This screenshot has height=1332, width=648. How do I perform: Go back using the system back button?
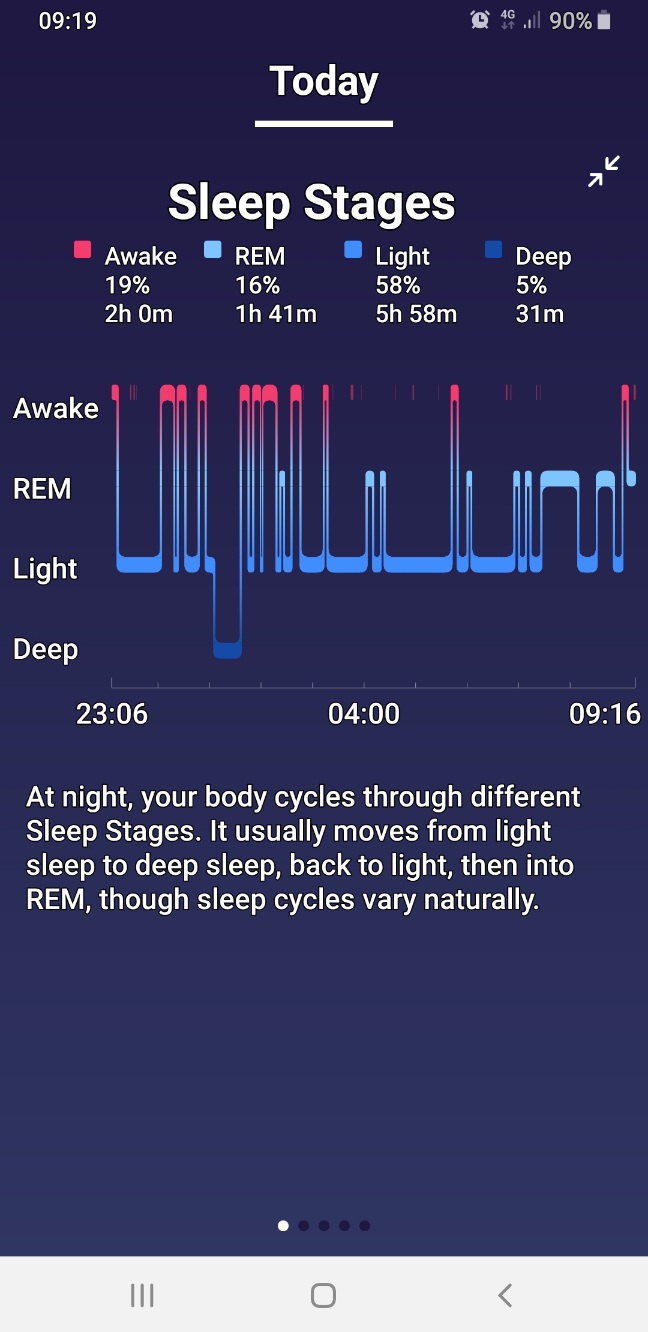click(x=505, y=1295)
